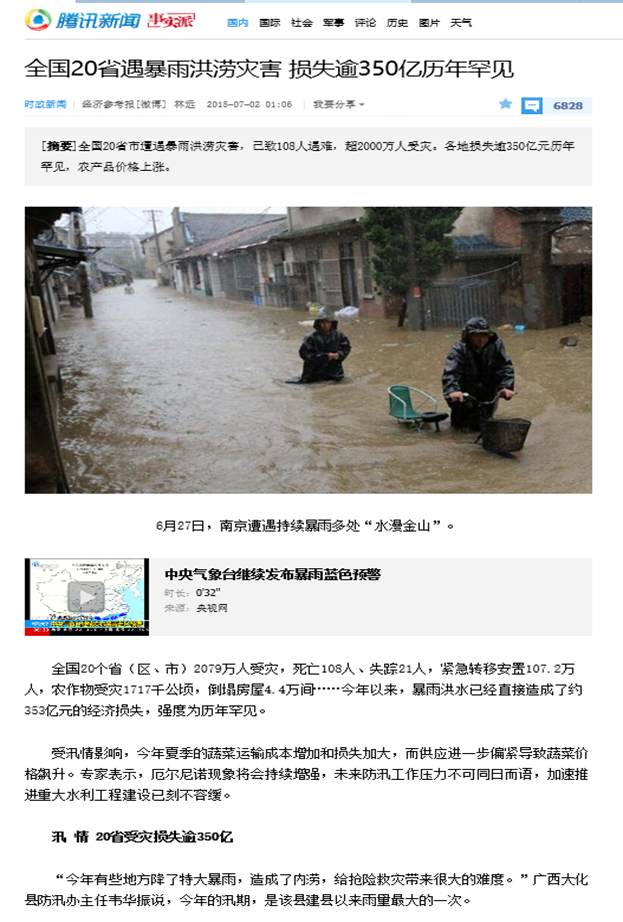Play the 暴雨蓝色预警 video
623x922 pixels.
pyautogui.click(x=86, y=597)
